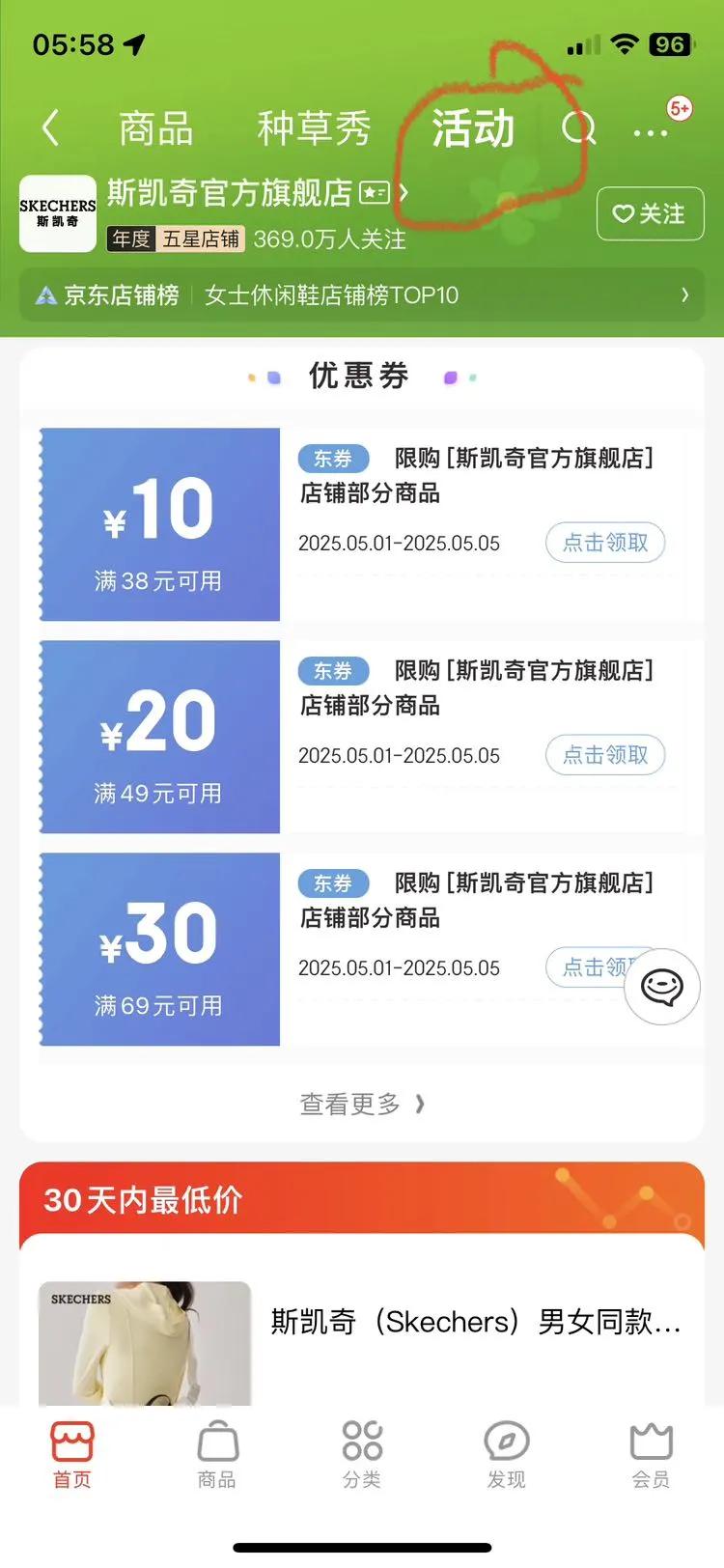724x1568 pixels.
Task: Tap 查看更多 to see more coupons
Action: (361, 1104)
